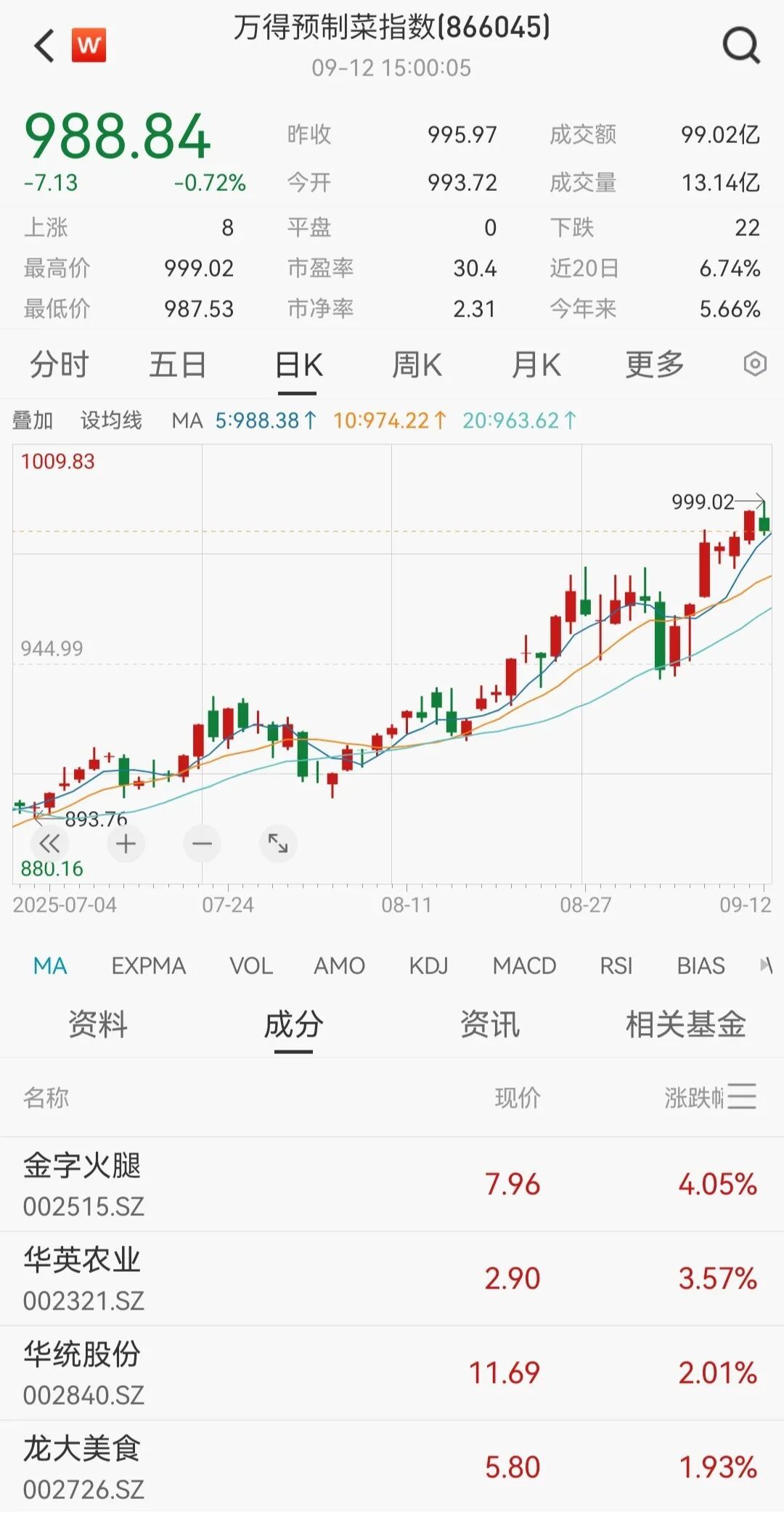Switch indicator to KDJ

click(x=428, y=965)
